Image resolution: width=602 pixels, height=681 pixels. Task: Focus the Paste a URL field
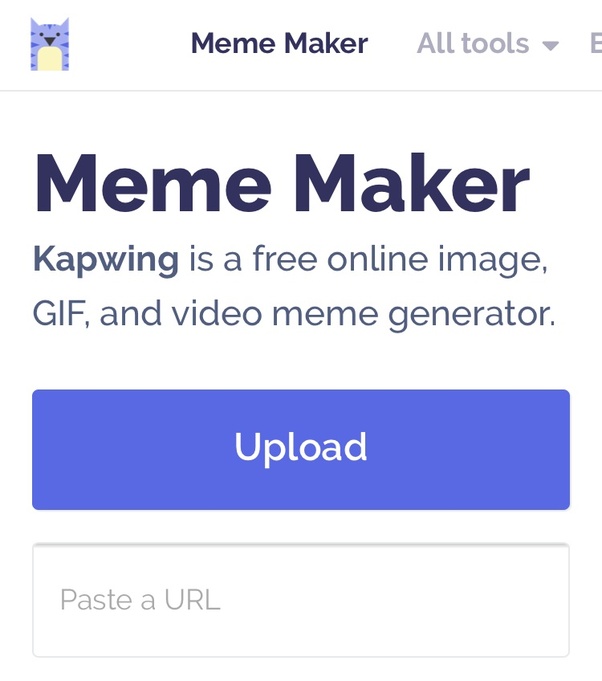click(x=301, y=600)
